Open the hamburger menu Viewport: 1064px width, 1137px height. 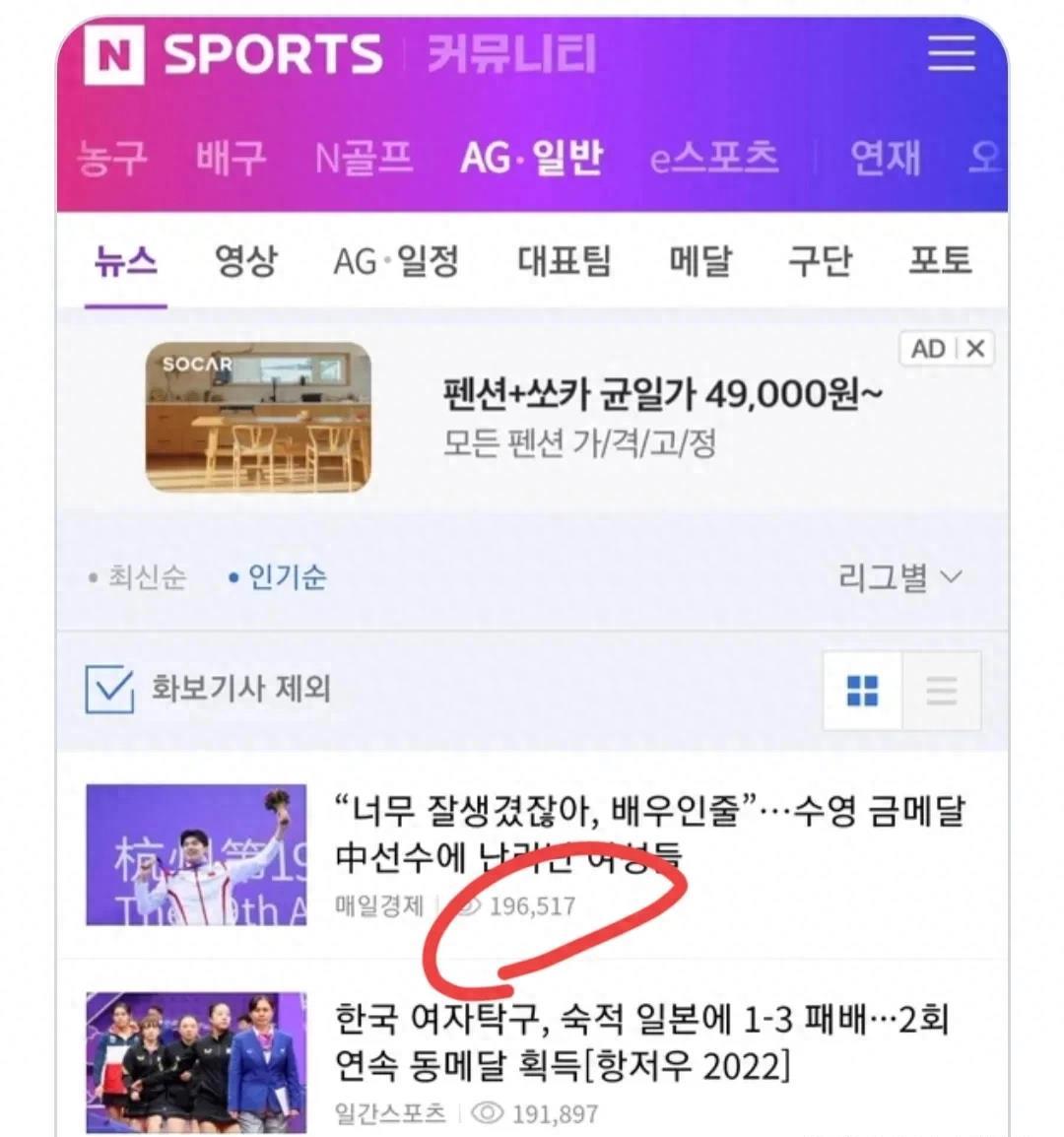[951, 53]
